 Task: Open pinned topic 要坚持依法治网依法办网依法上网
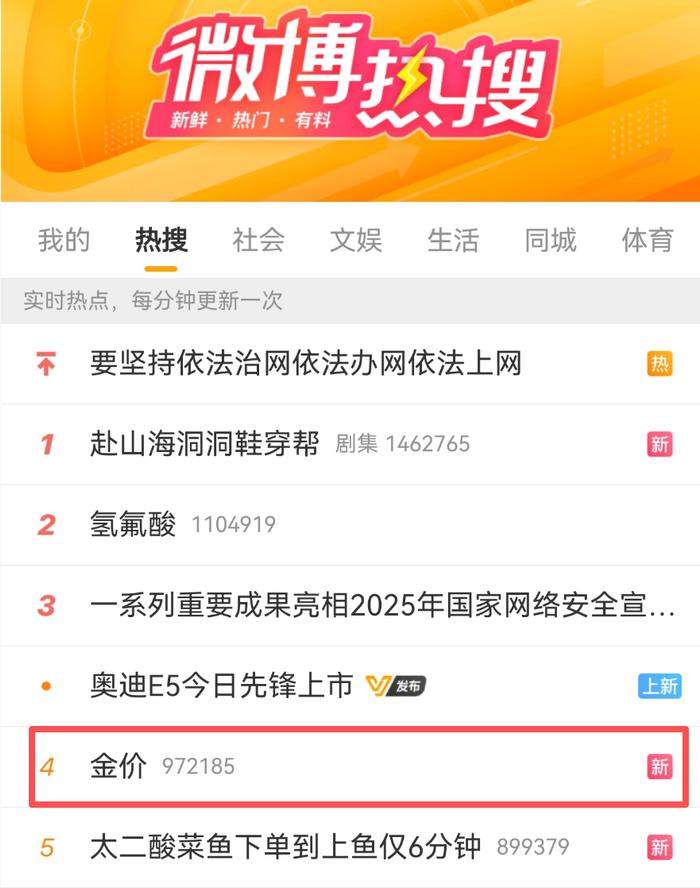click(x=305, y=363)
